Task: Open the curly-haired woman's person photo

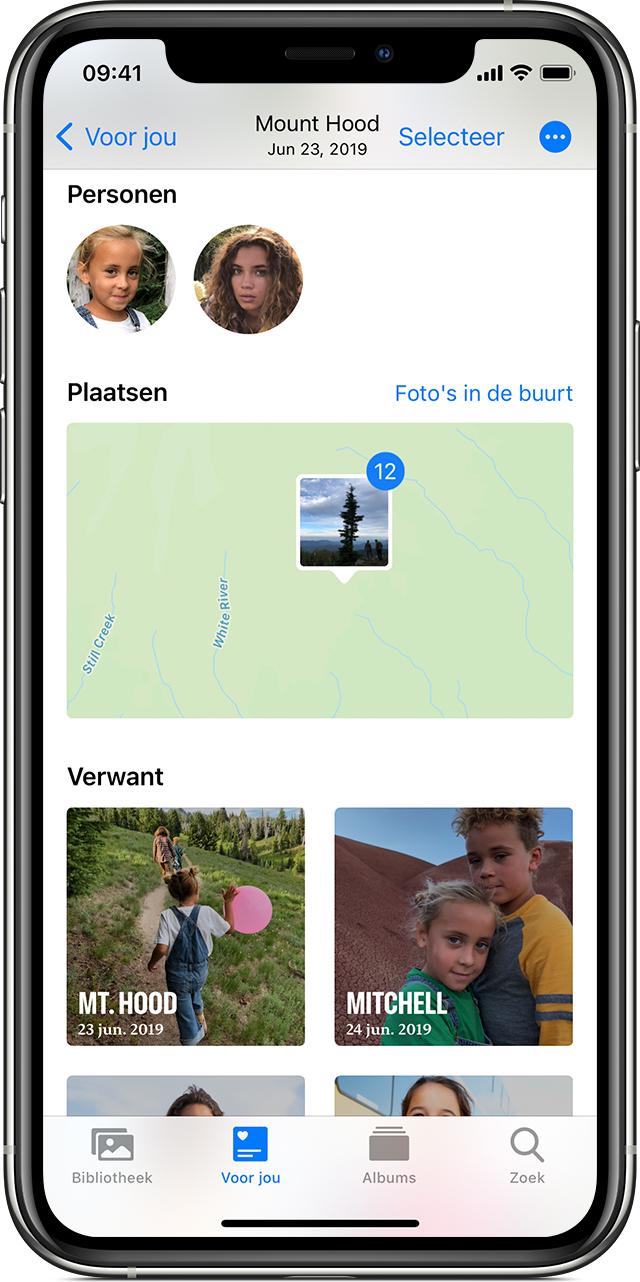Action: click(x=248, y=279)
